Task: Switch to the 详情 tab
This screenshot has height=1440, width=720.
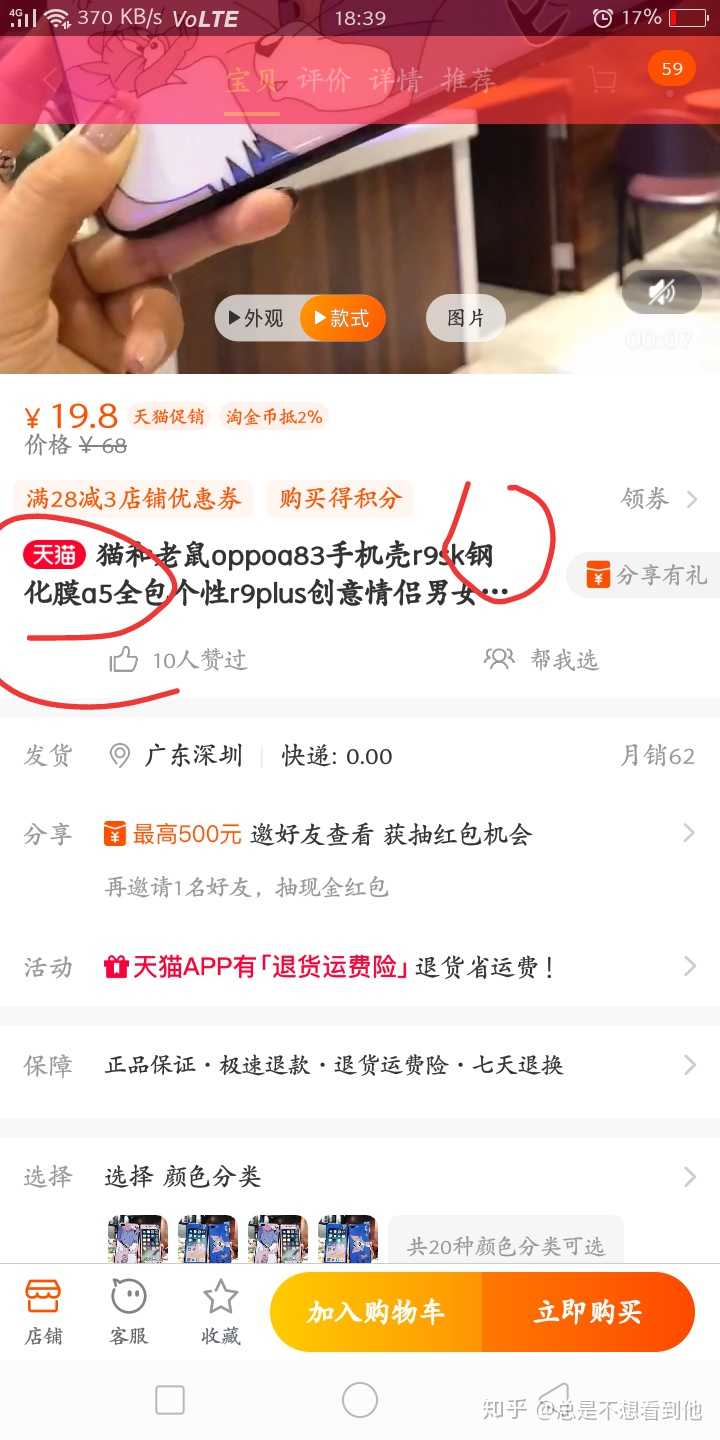Action: (x=396, y=80)
